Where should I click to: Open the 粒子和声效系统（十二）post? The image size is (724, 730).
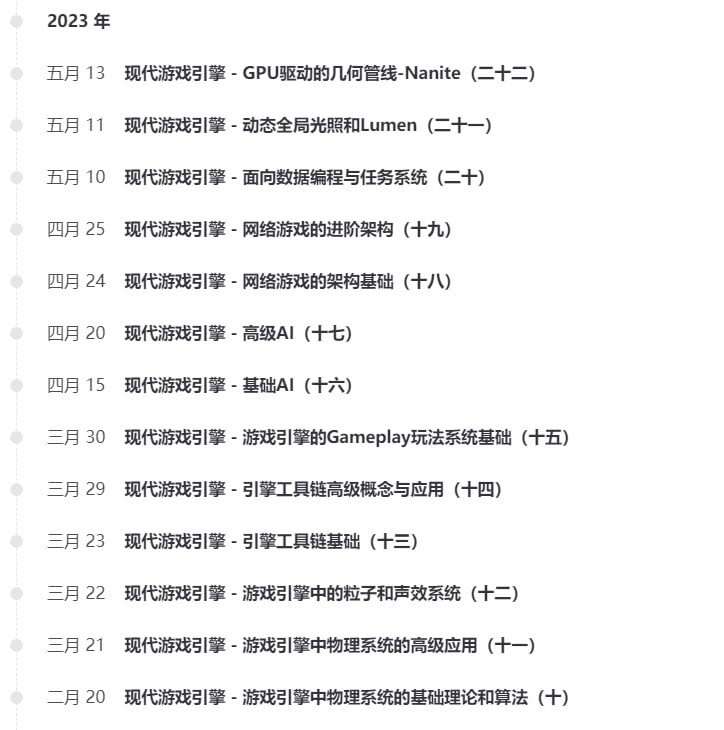[322, 593]
